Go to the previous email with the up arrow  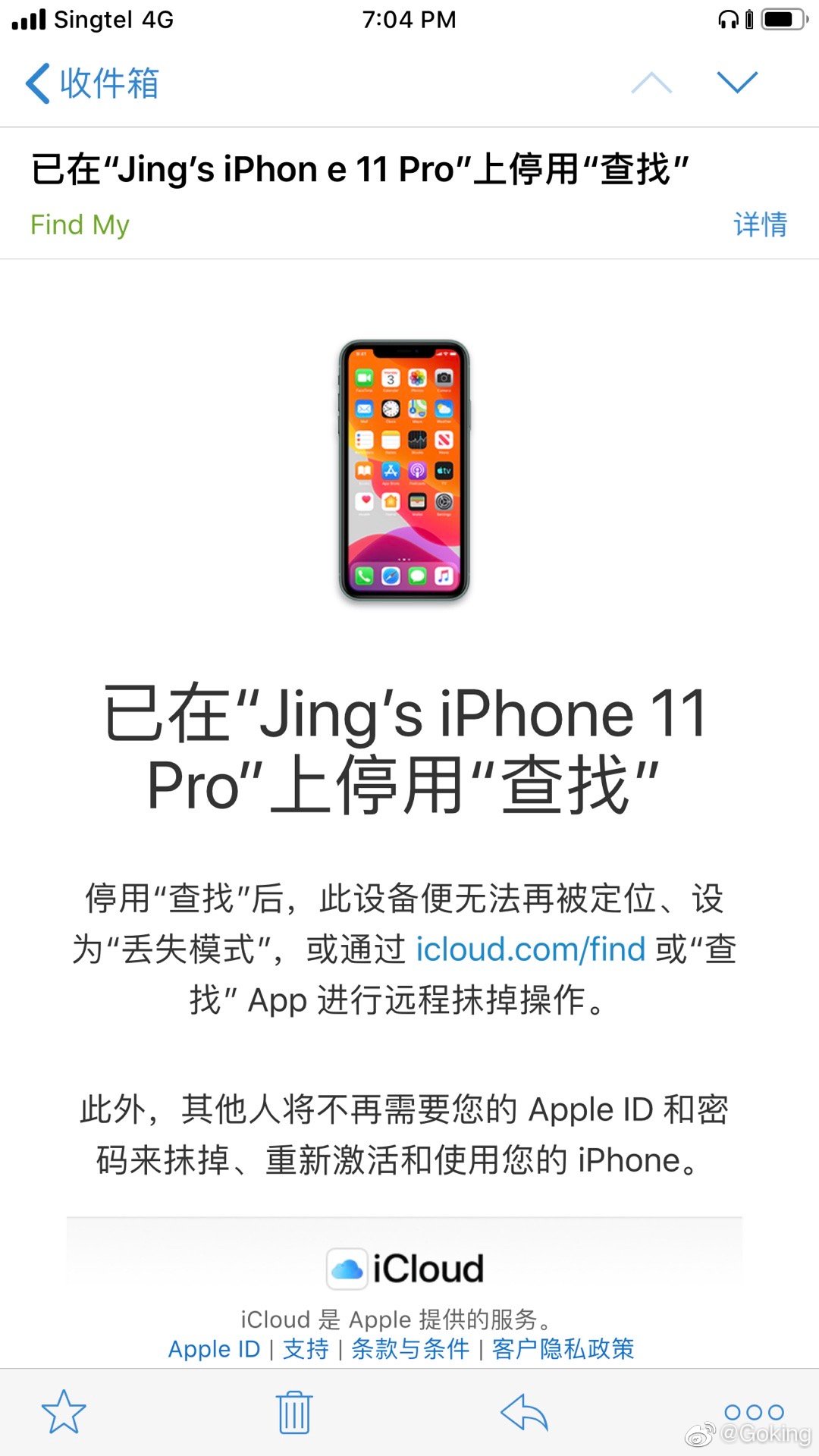[x=651, y=83]
